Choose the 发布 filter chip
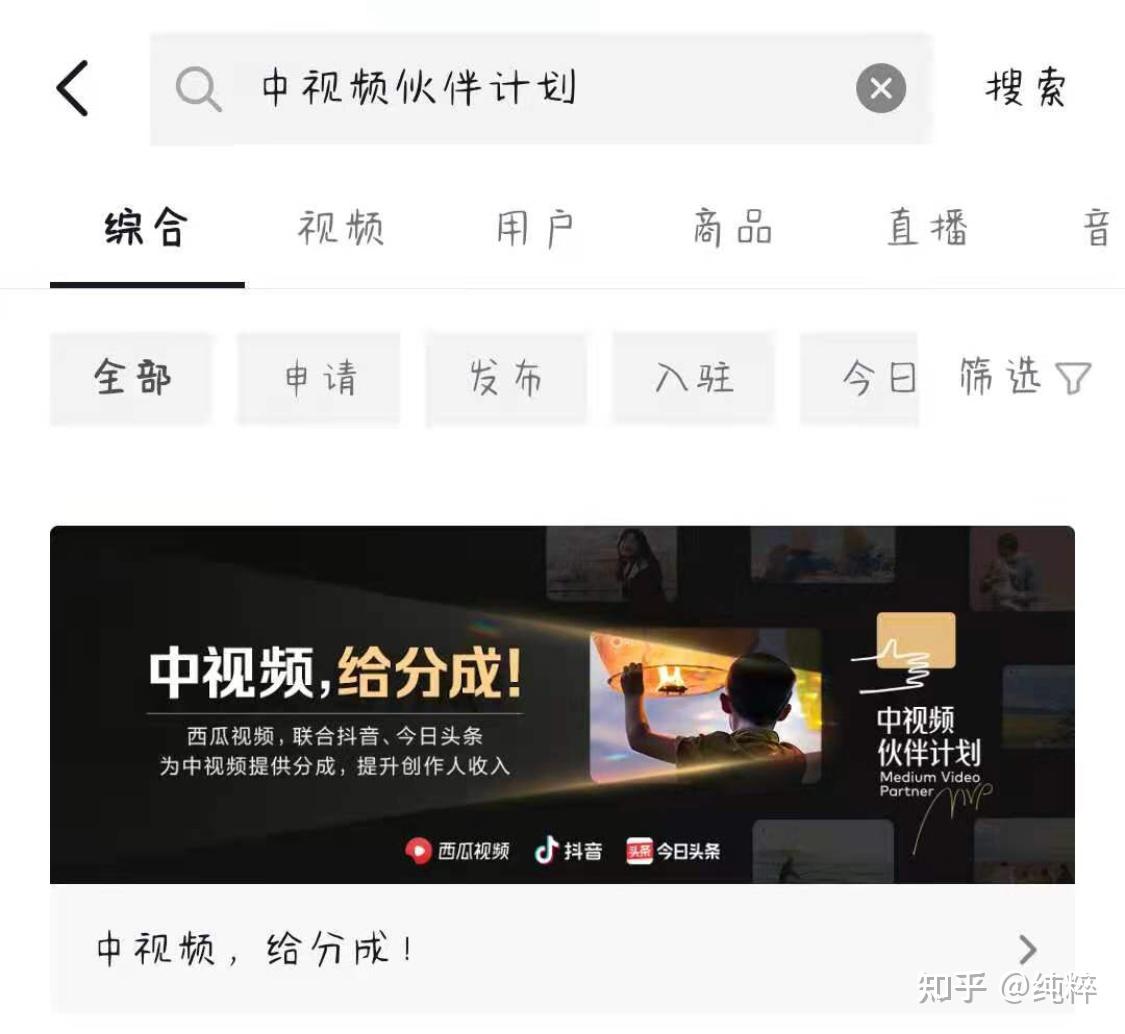 (506, 378)
